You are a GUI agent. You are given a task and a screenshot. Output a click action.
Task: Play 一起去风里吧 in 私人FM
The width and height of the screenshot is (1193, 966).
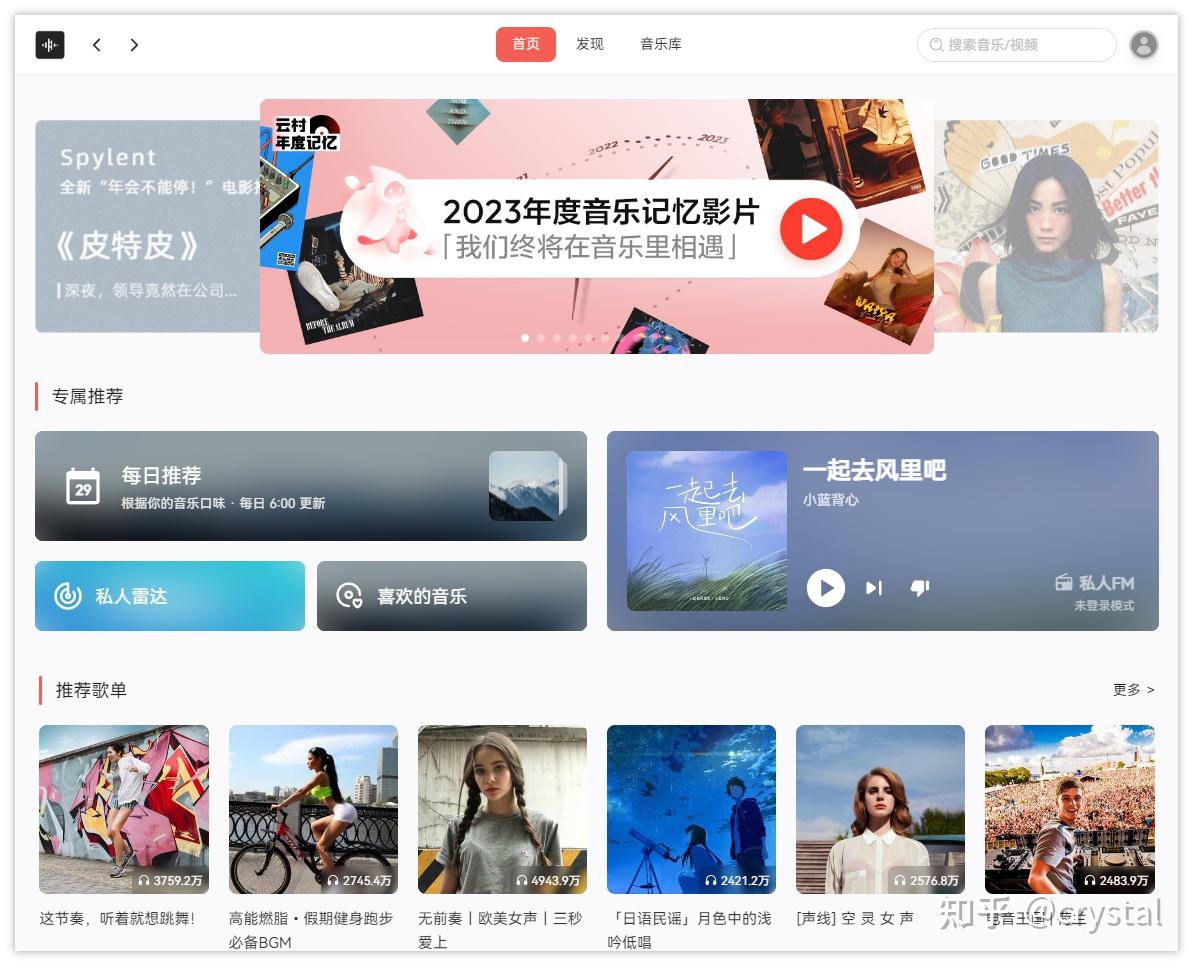[825, 588]
